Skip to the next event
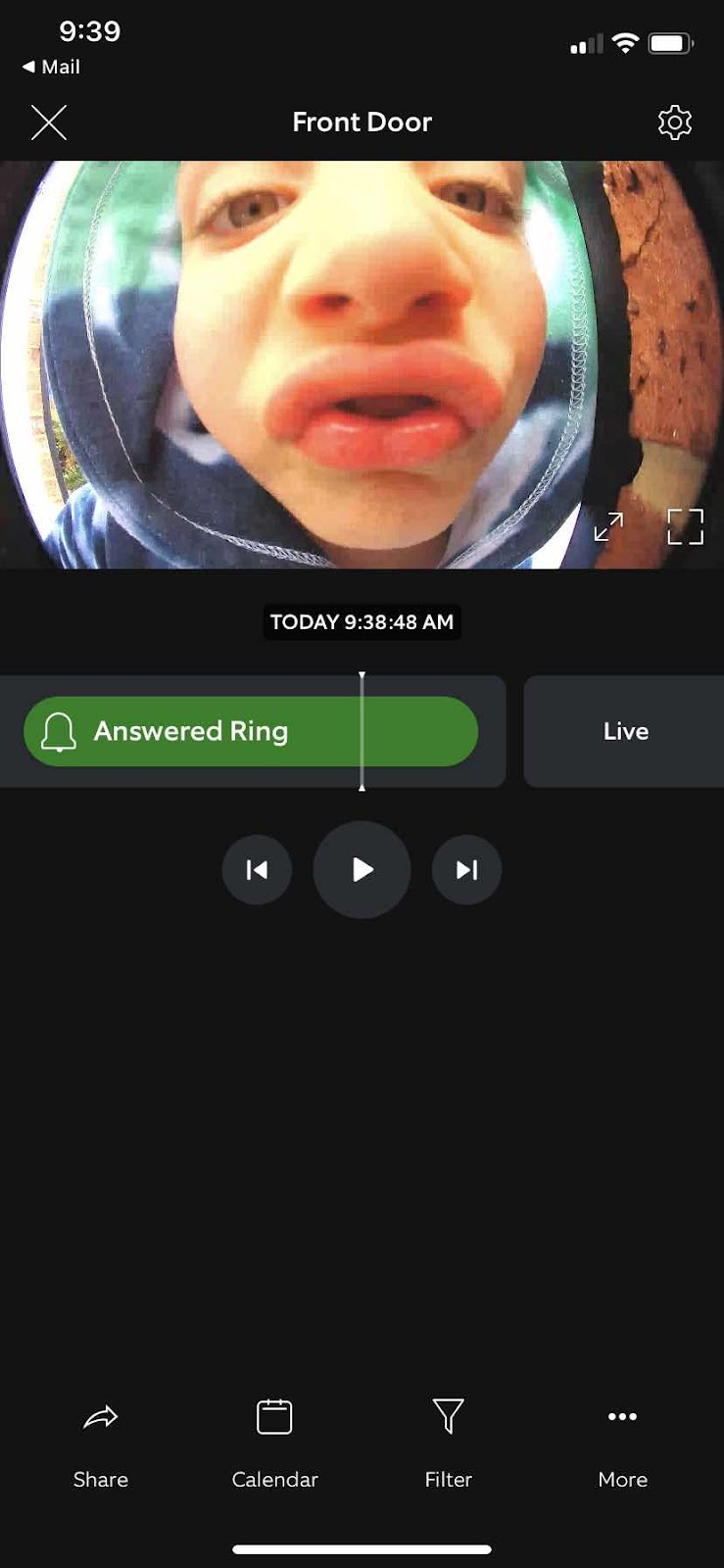Screen dimensions: 724x1568 (466, 869)
